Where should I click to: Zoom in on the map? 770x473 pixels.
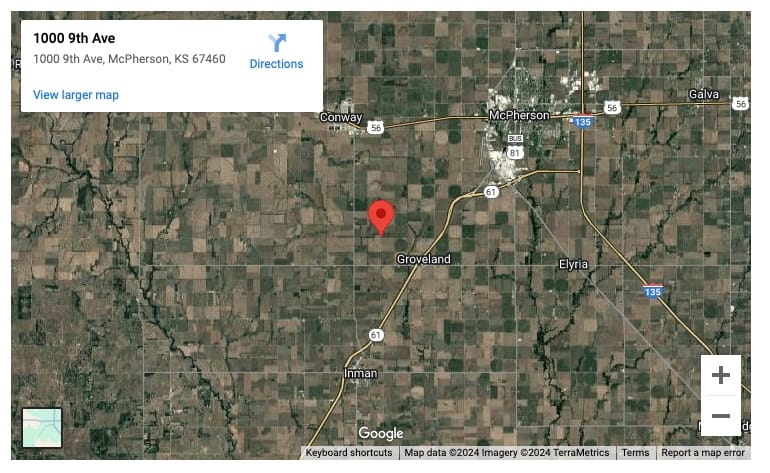(720, 376)
